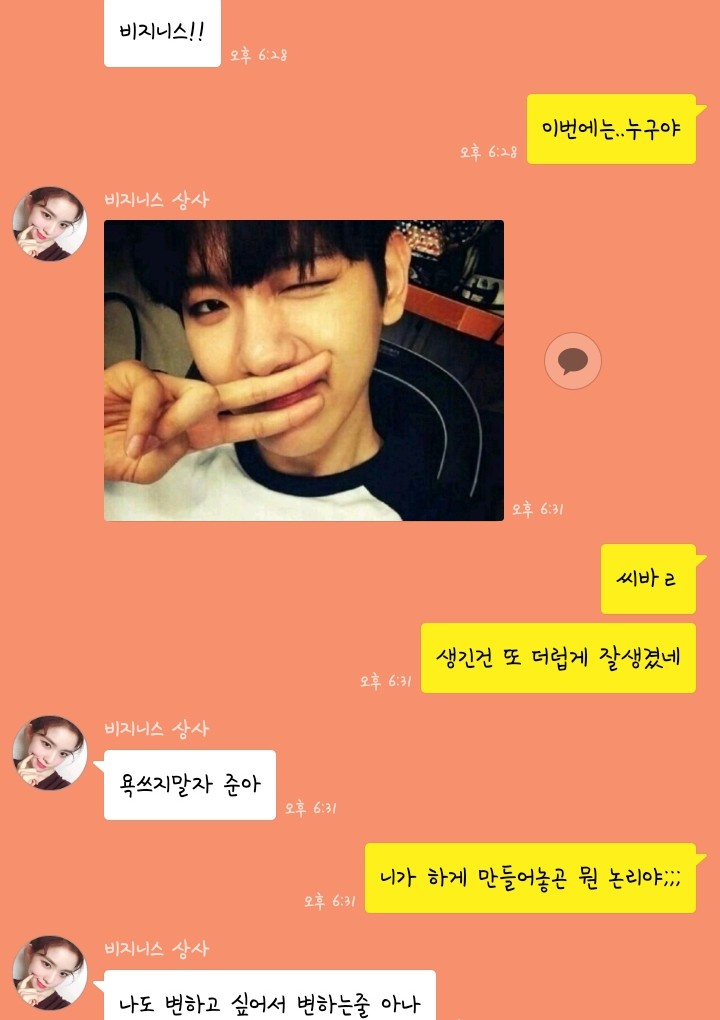Open profile avatar beside the "나도 변하고 싶어서" message

coord(50,972)
